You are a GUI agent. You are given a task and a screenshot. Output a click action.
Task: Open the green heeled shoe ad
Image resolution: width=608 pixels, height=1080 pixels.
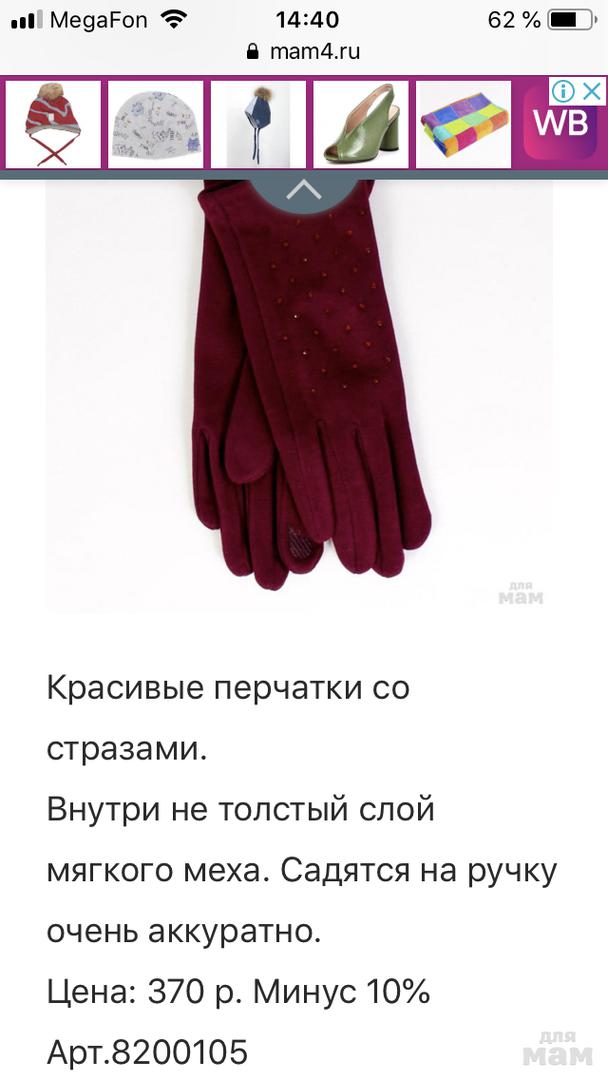pos(361,125)
